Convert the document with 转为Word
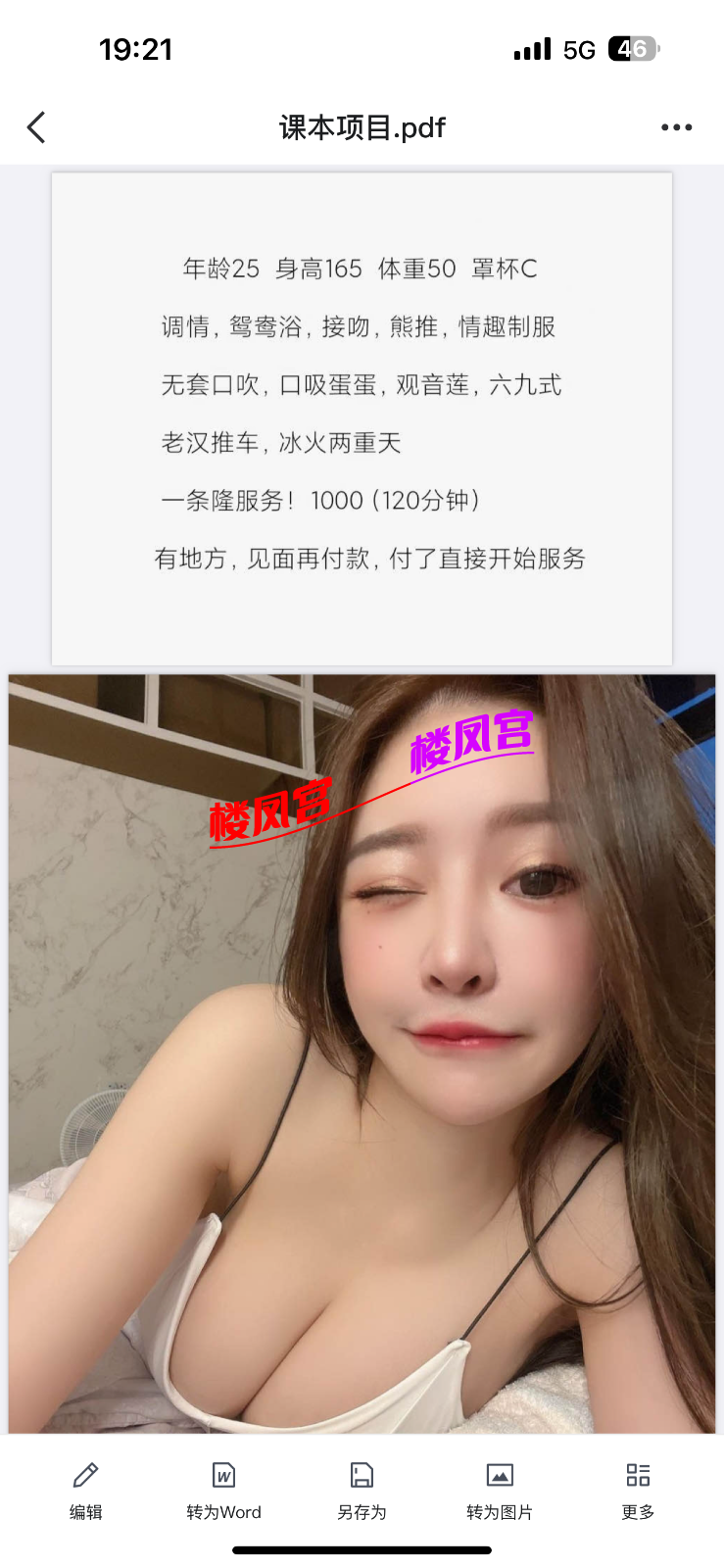The image size is (724, 1568). (x=223, y=1490)
